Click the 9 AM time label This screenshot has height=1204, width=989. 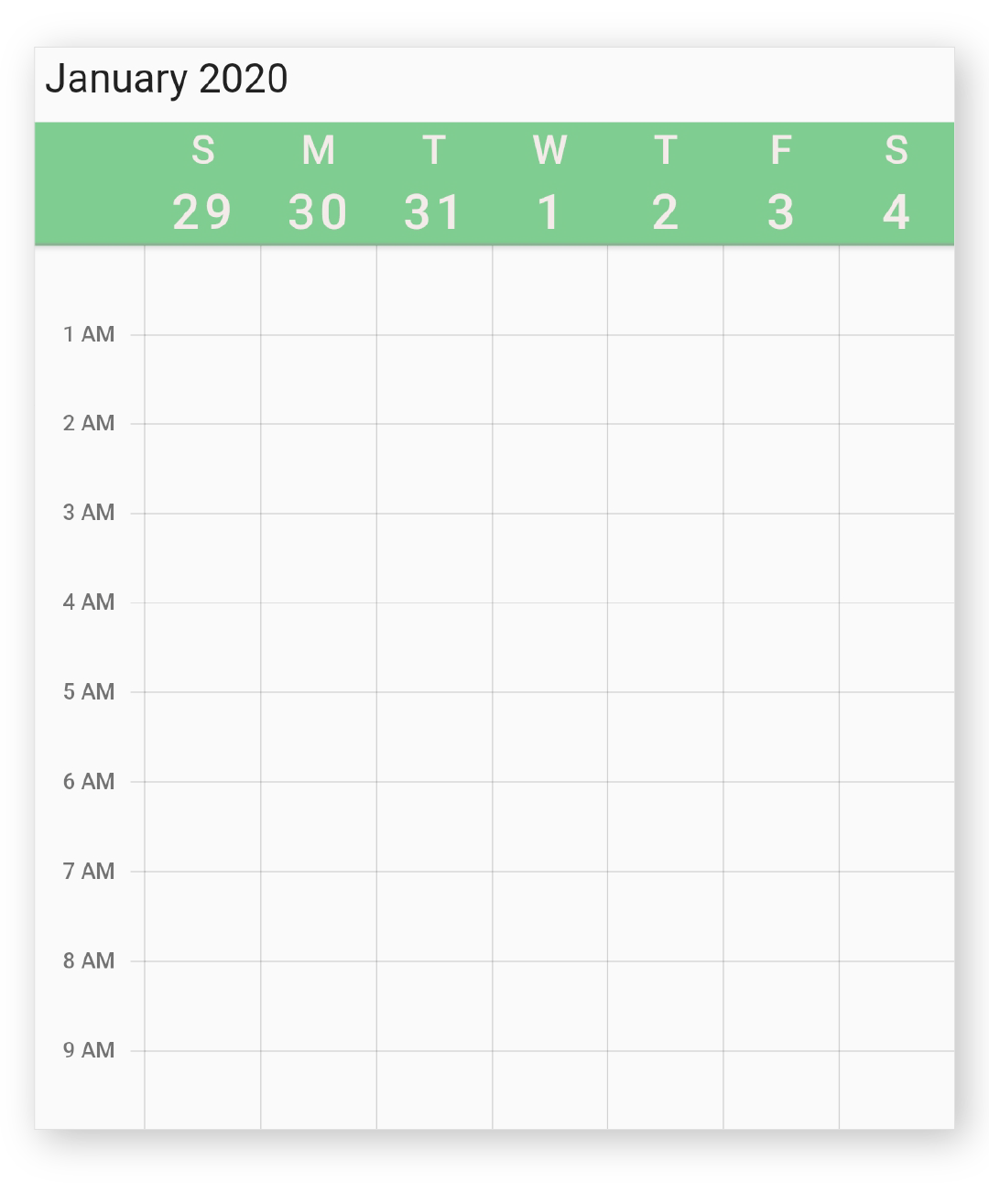88,1050
